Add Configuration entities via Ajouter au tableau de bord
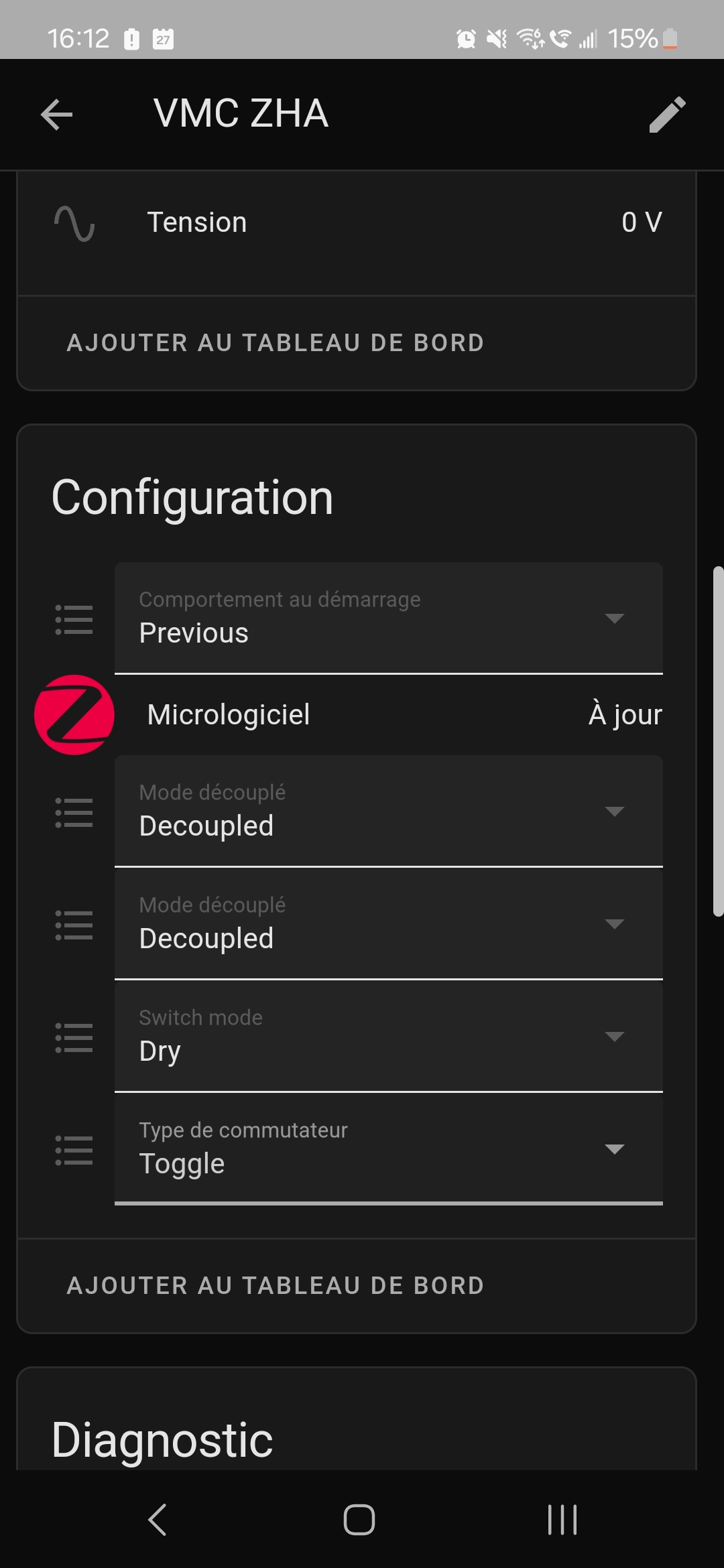The image size is (724, 1568). 276,1285
